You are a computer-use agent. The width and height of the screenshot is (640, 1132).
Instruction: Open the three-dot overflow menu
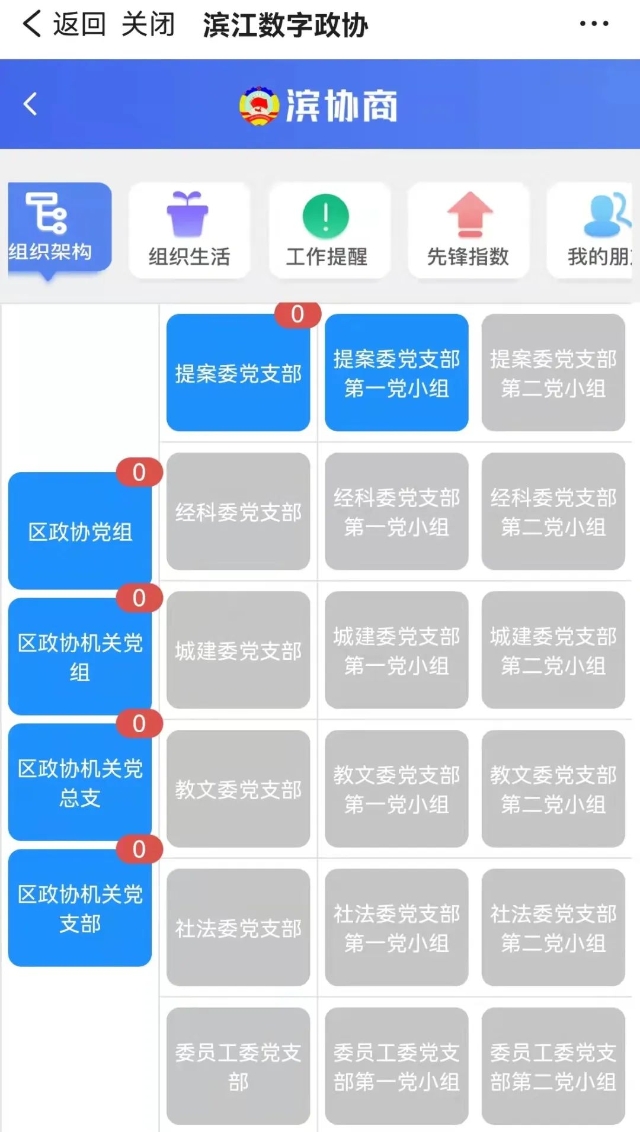[594, 25]
